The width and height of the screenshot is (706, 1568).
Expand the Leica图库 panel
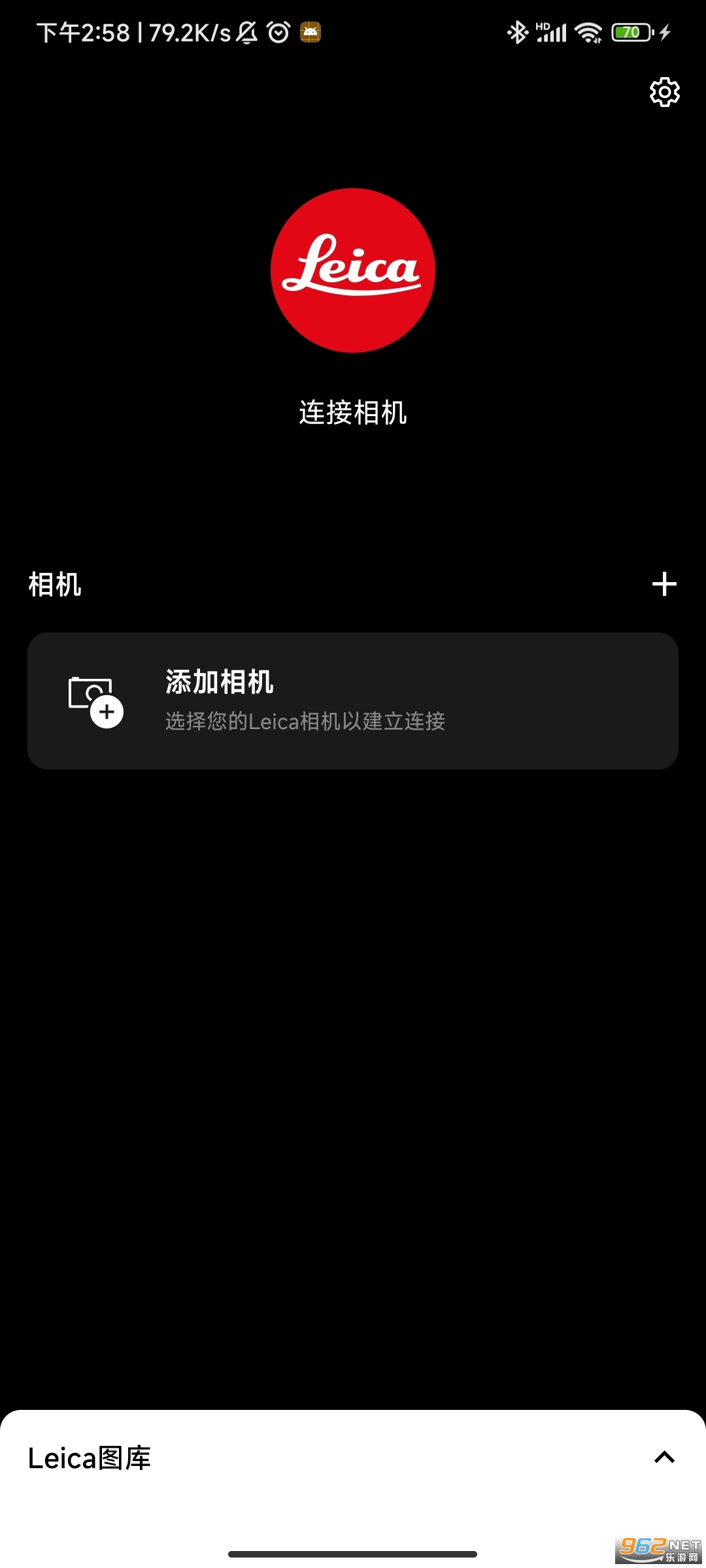pyautogui.click(x=664, y=1458)
